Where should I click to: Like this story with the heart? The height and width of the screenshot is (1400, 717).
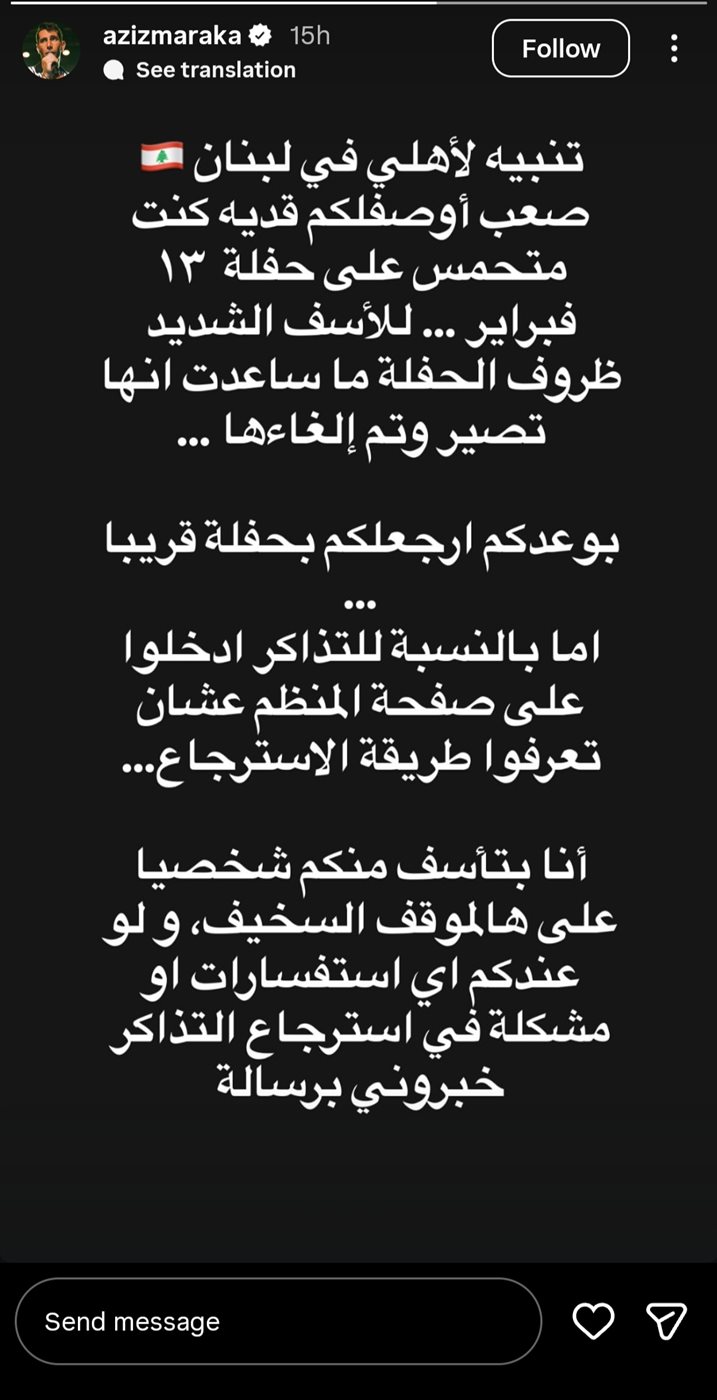(593, 1322)
